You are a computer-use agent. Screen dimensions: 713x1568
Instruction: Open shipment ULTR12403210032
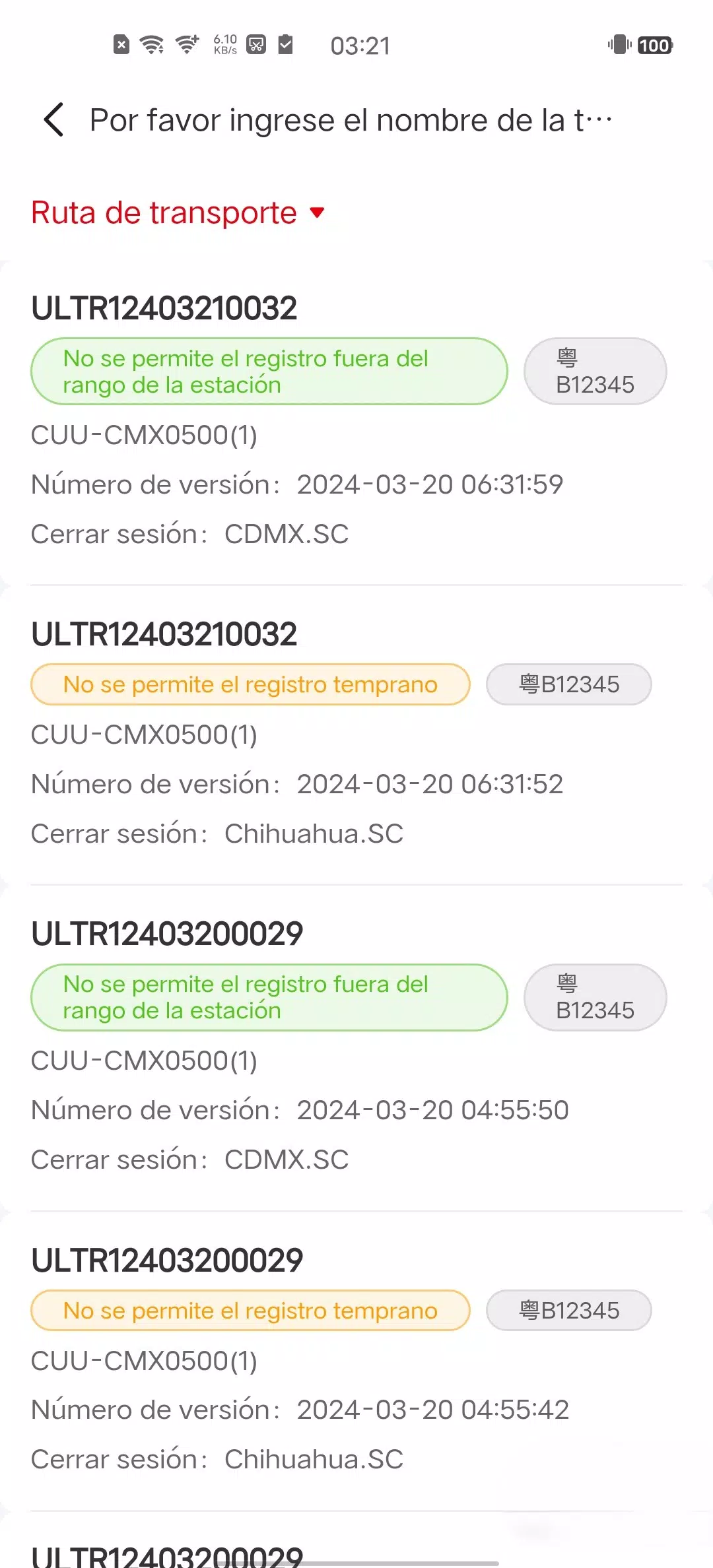[164, 306]
